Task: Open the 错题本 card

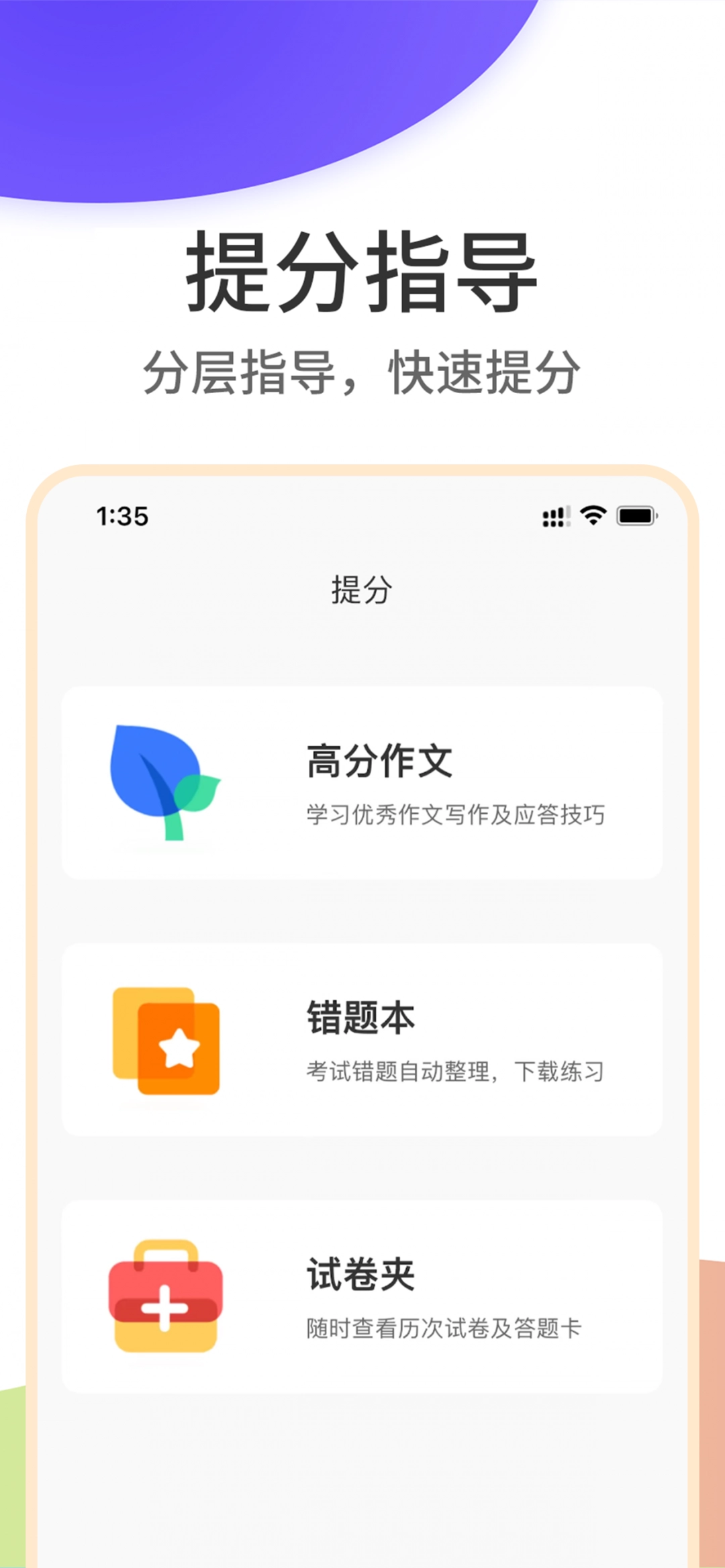Action: [x=362, y=1040]
